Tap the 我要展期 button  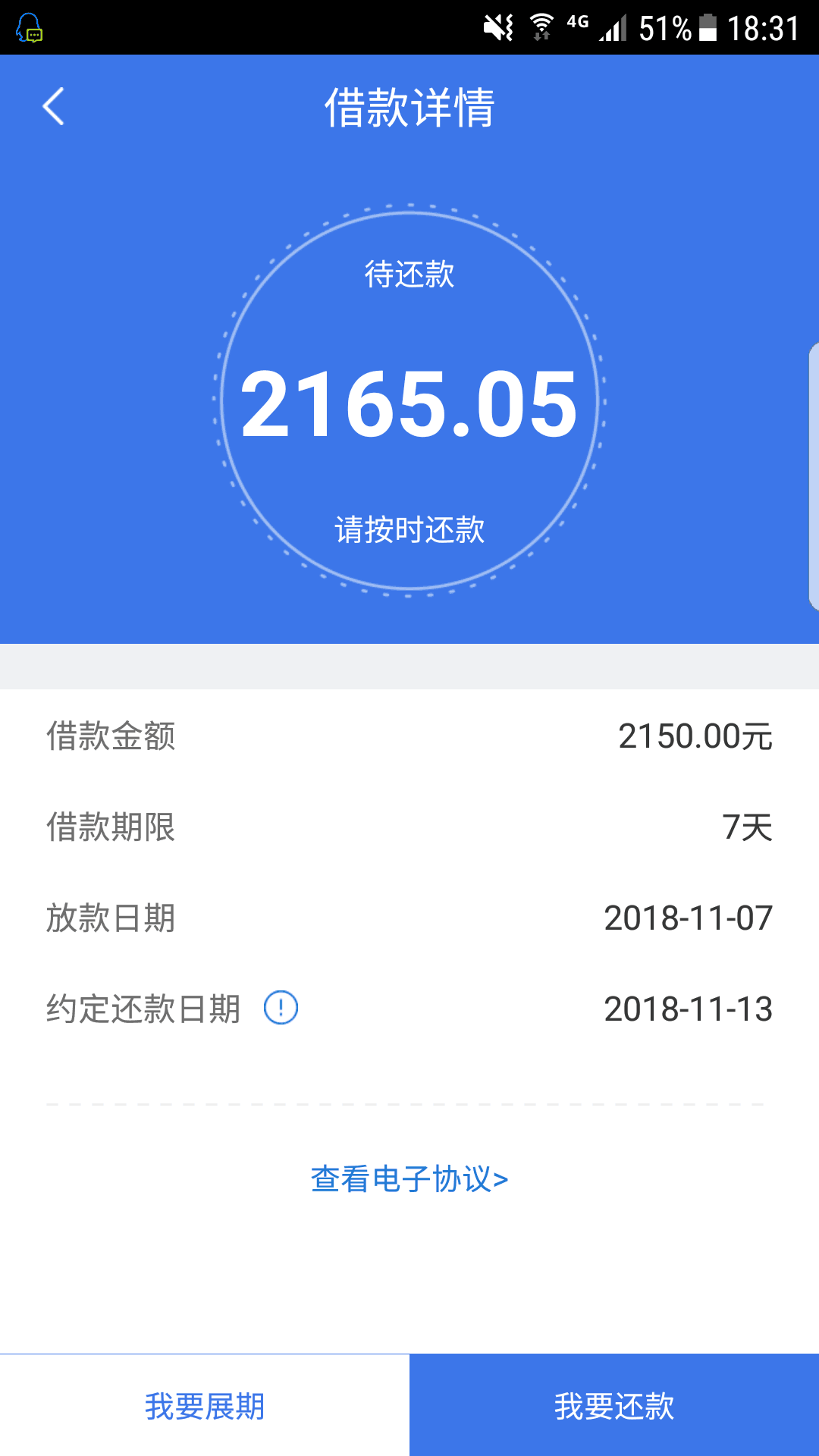click(205, 1405)
